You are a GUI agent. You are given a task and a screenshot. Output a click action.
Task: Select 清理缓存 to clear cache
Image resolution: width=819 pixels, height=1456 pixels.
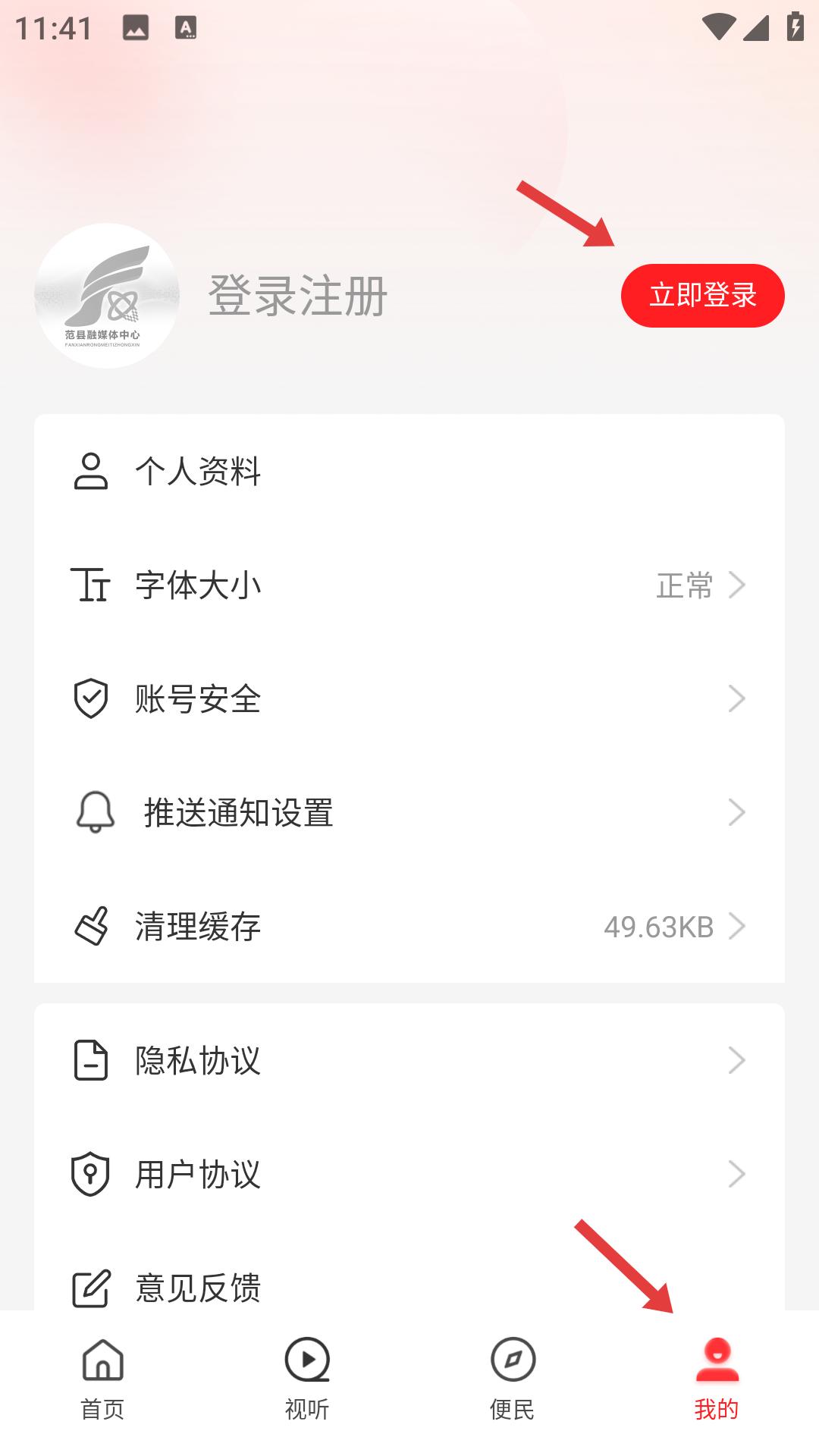point(409,926)
